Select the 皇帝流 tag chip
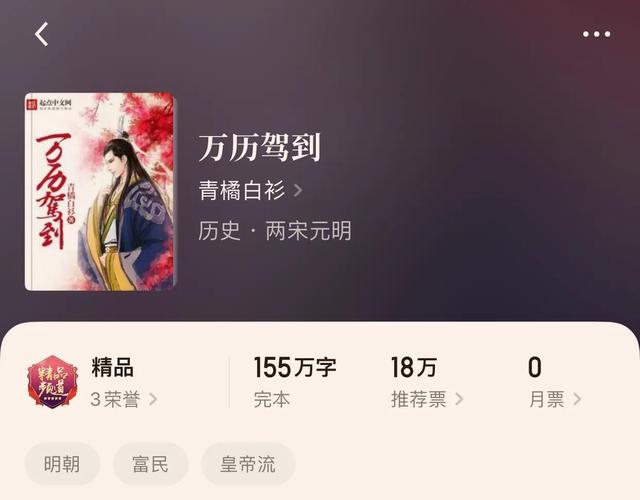 point(248,464)
